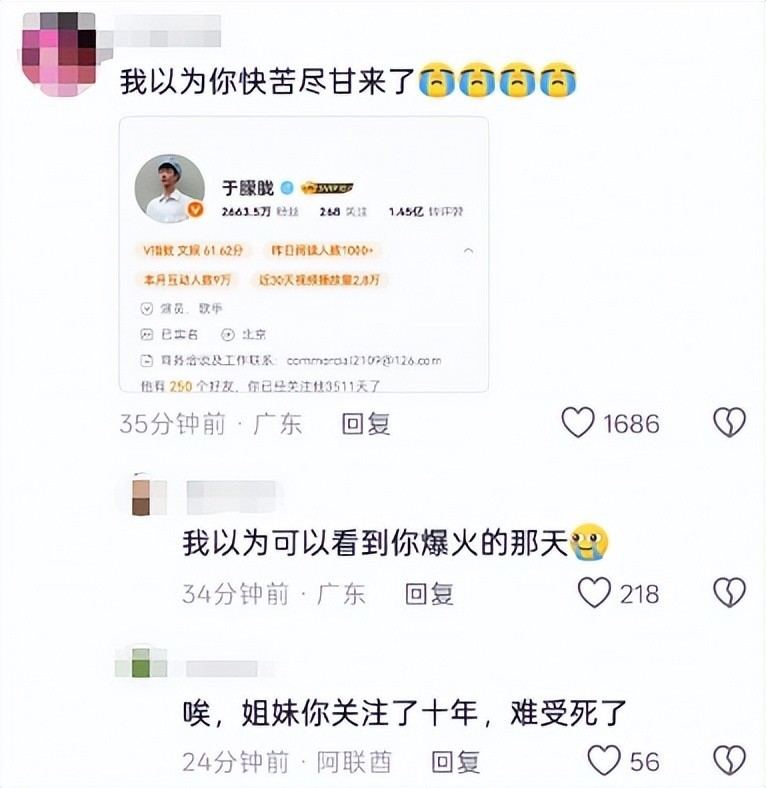Viewport: 766px width, 788px height.
Task: Reply to the comment from 阿联酋
Action: point(455,763)
